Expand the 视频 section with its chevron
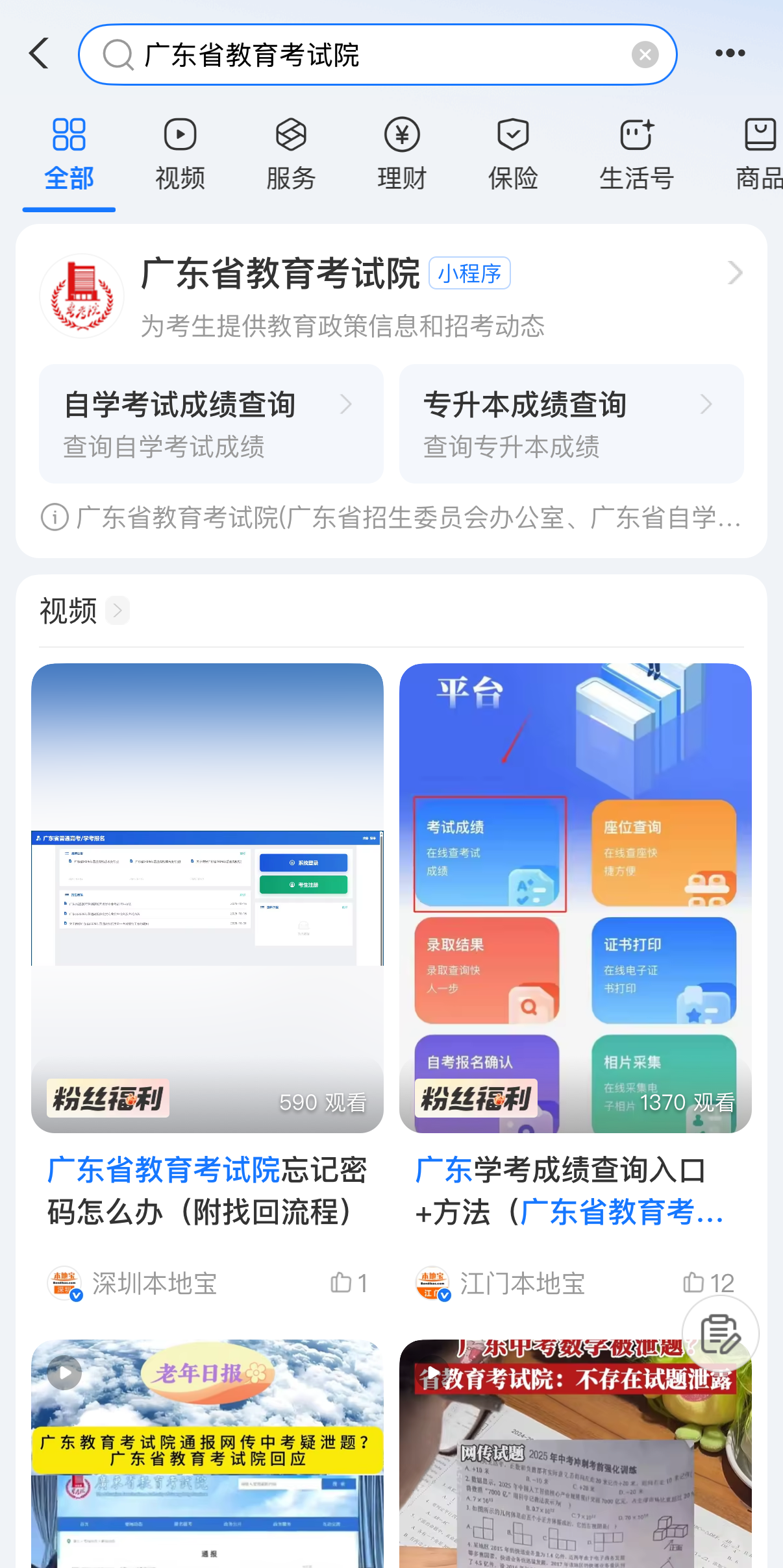Screen dimensions: 783x1568 118,611
